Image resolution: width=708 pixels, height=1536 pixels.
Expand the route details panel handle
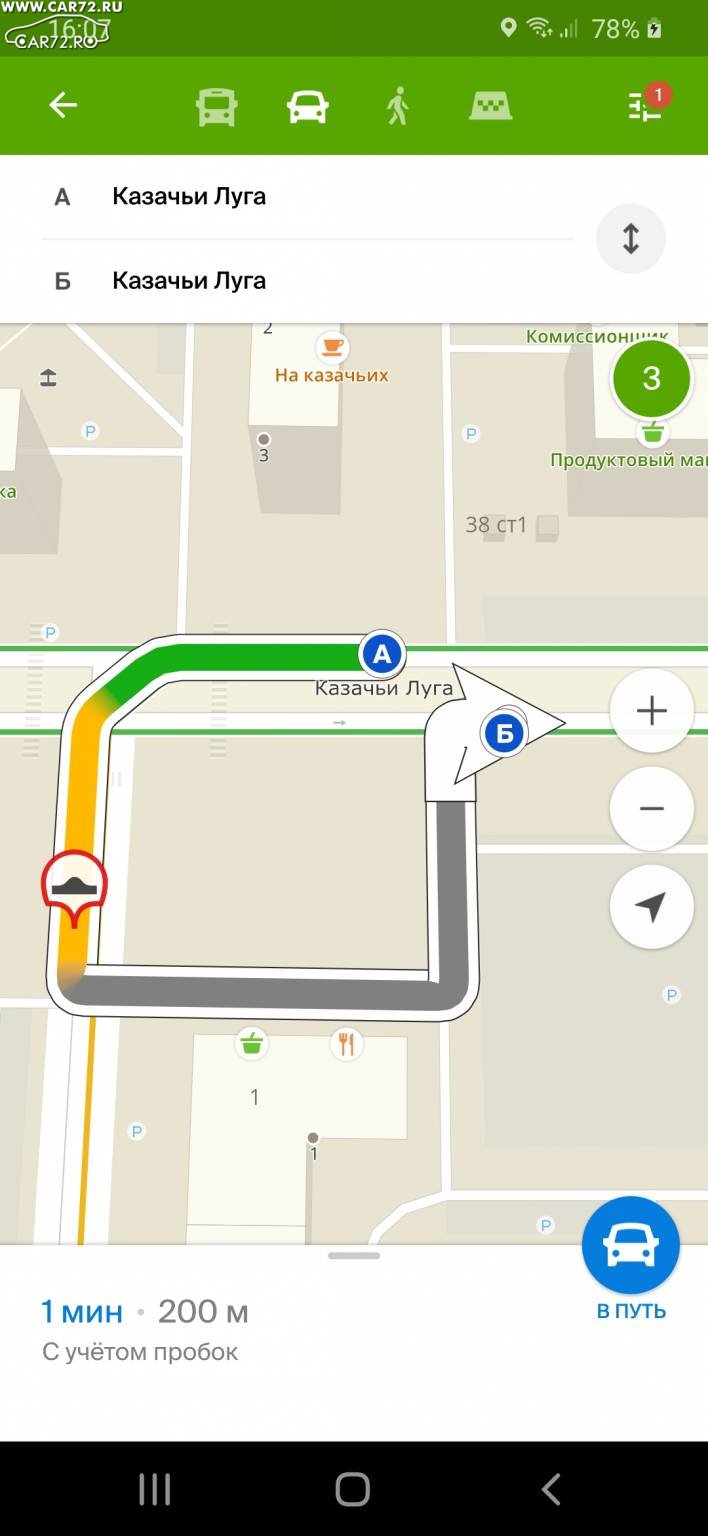354,1256
